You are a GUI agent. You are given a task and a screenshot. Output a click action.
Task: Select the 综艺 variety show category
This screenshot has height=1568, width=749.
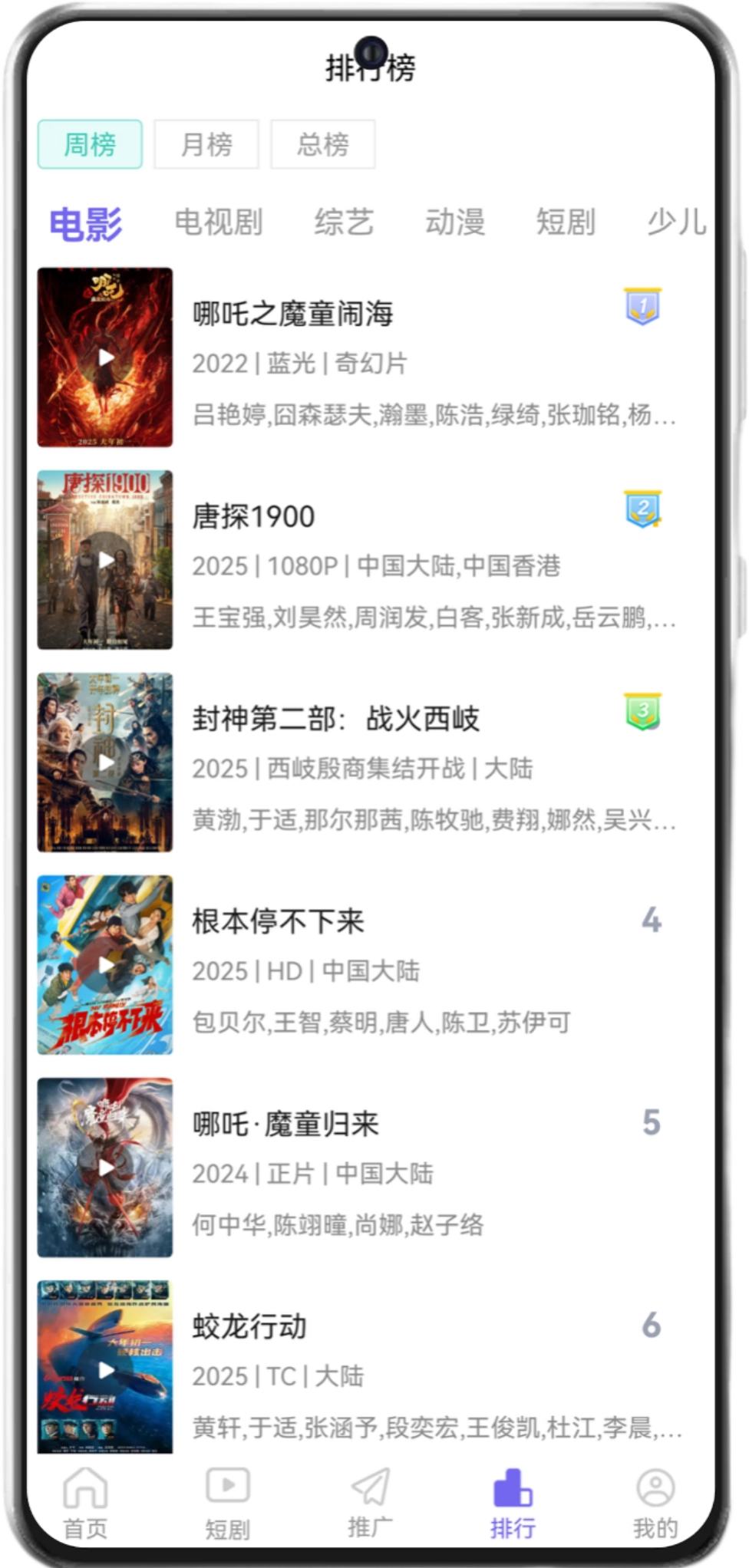[x=342, y=223]
